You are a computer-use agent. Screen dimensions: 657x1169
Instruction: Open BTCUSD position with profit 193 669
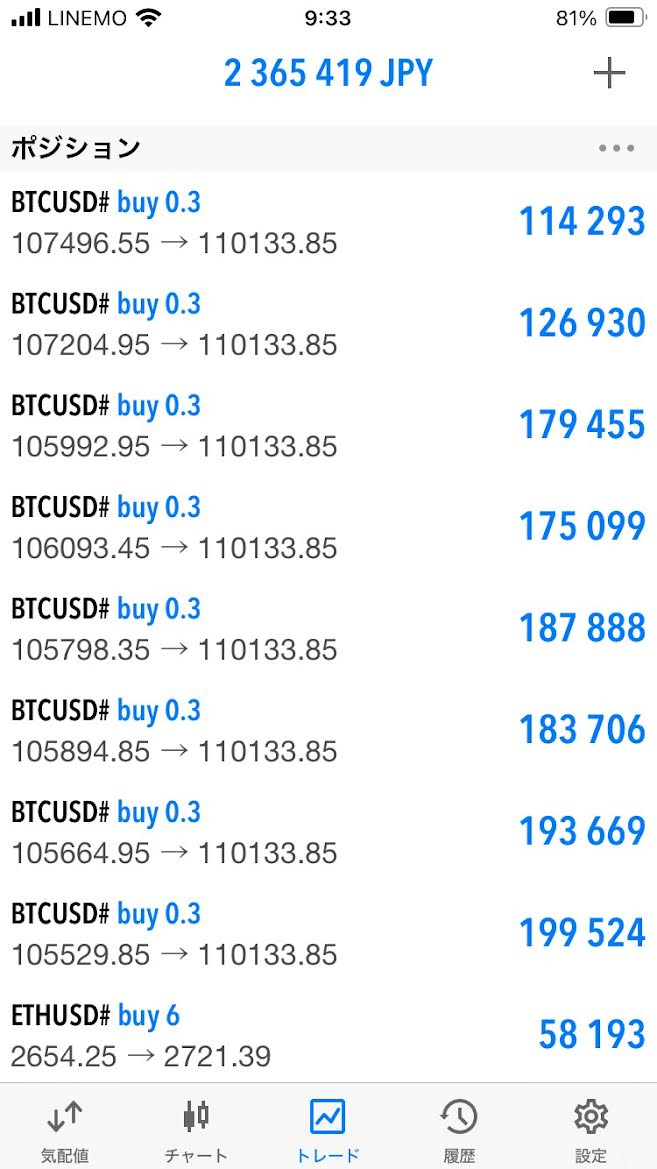point(328,832)
